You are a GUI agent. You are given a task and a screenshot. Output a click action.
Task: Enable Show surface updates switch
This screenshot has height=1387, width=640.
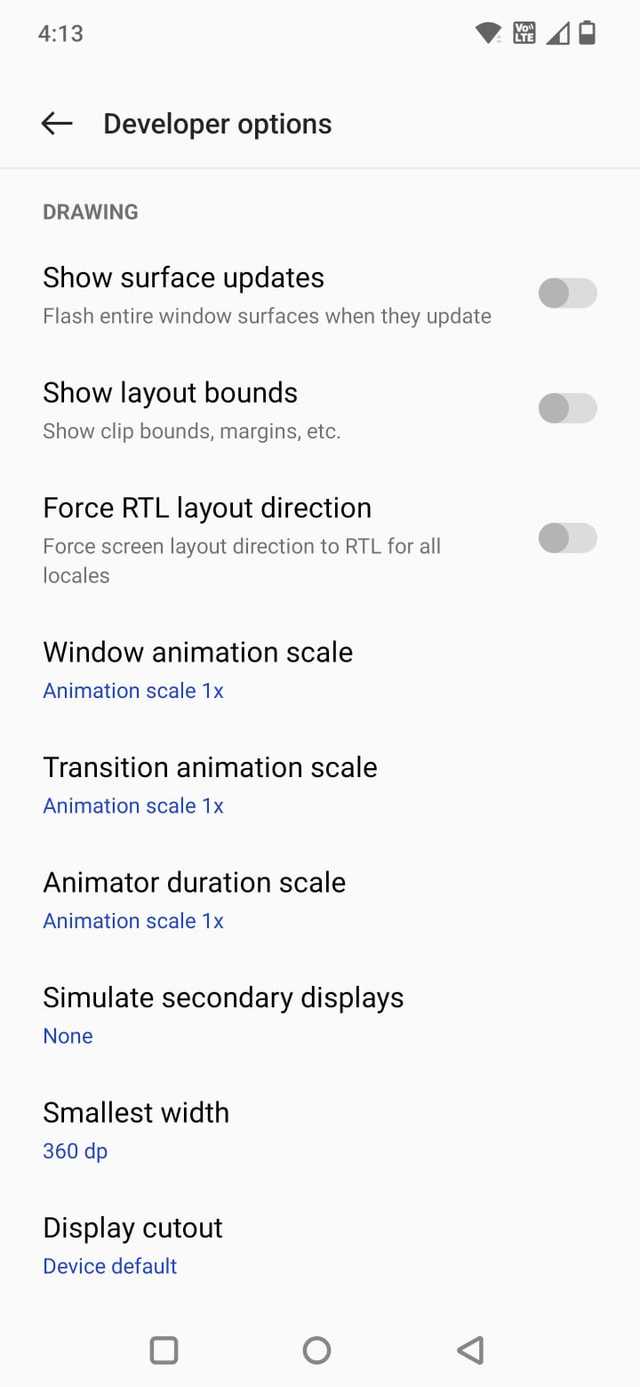tap(567, 294)
